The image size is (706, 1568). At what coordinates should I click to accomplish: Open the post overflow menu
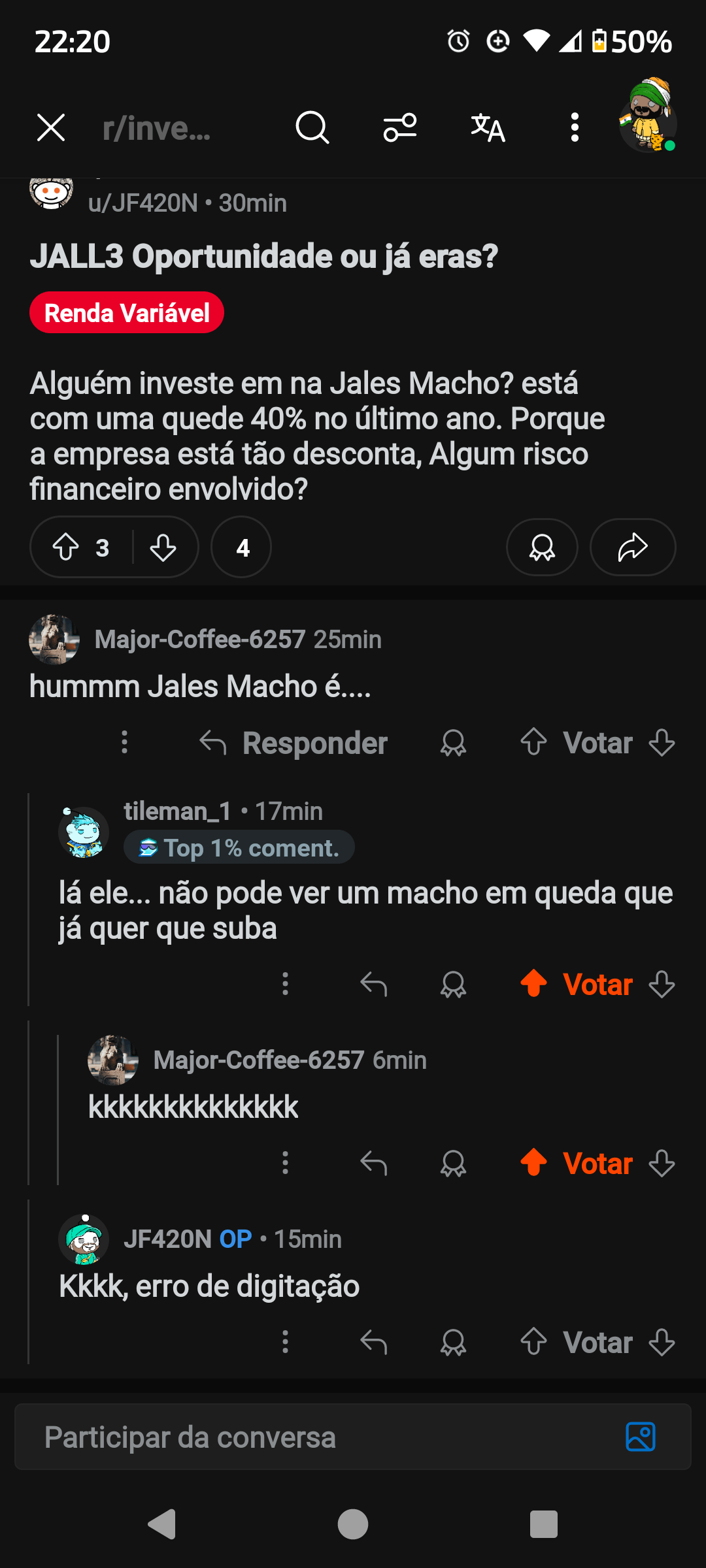[575, 127]
